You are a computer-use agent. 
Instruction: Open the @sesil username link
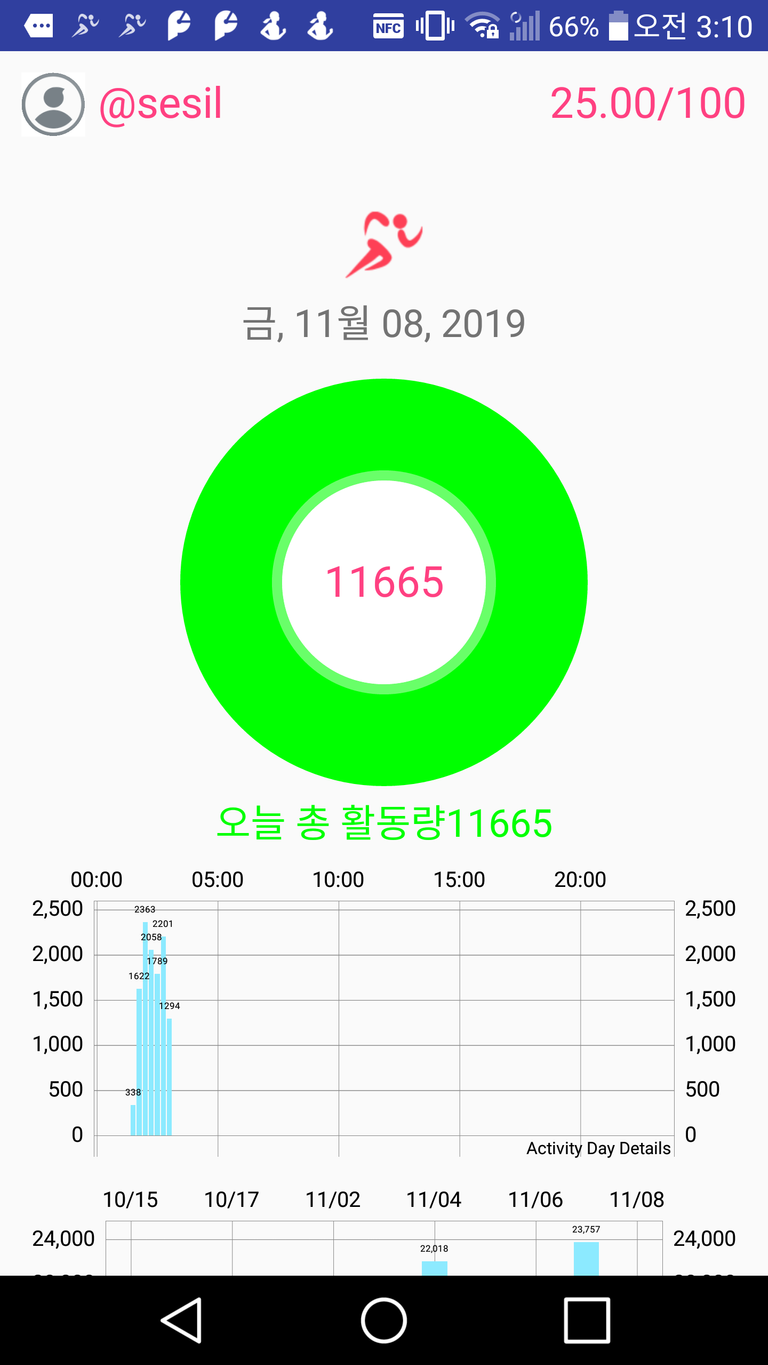(x=160, y=104)
